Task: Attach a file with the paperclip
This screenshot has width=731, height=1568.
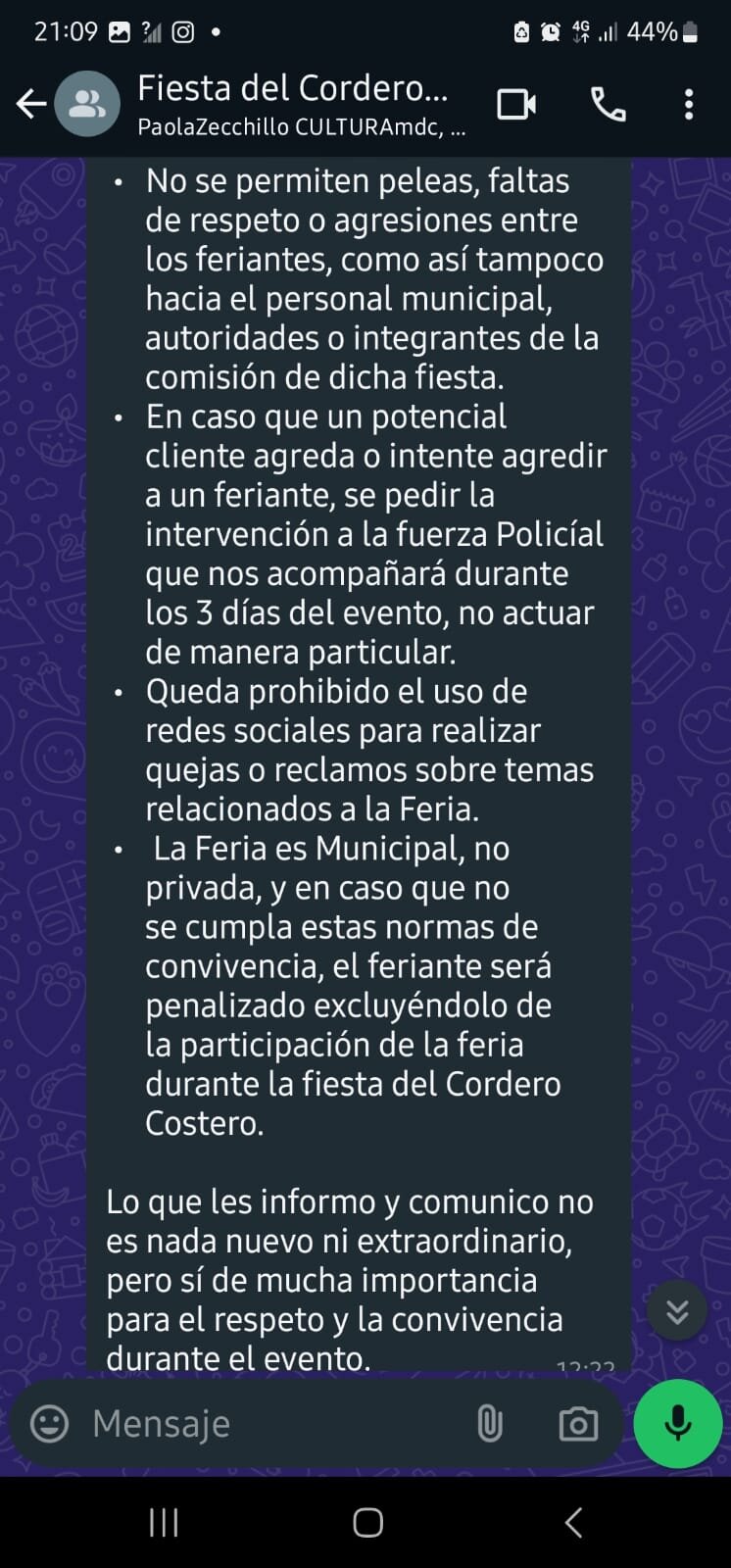Action: 490,1423
